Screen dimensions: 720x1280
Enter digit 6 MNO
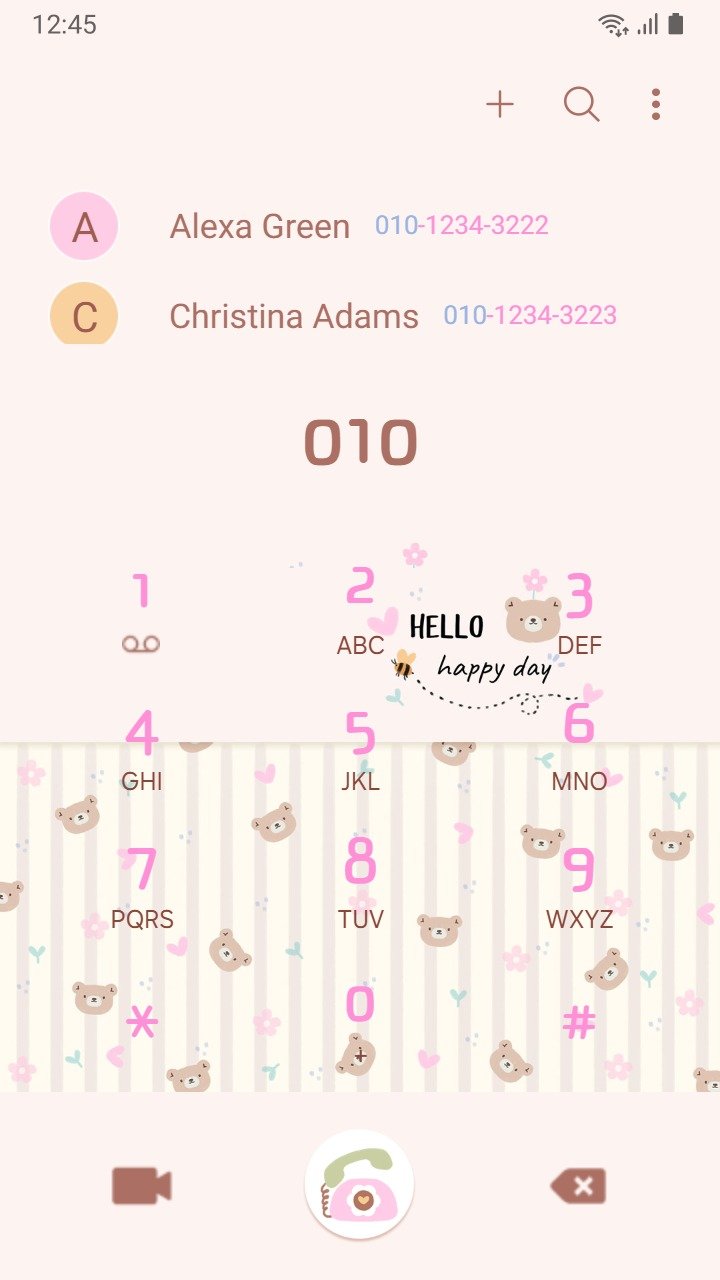(579, 751)
